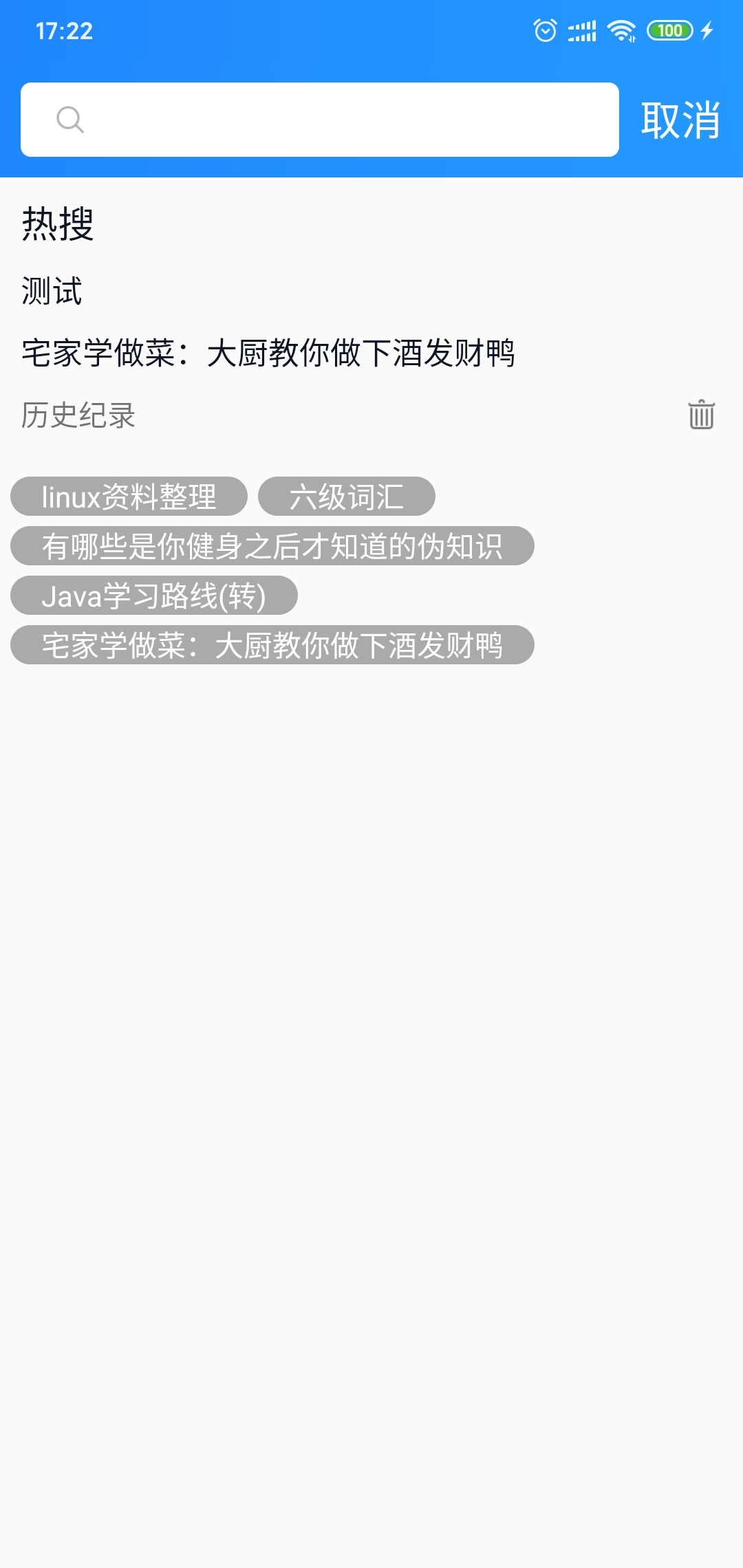Tap history chip 宅家学做菜：大厨教你做下酒发财鸭
743x1568 pixels.
coord(272,645)
